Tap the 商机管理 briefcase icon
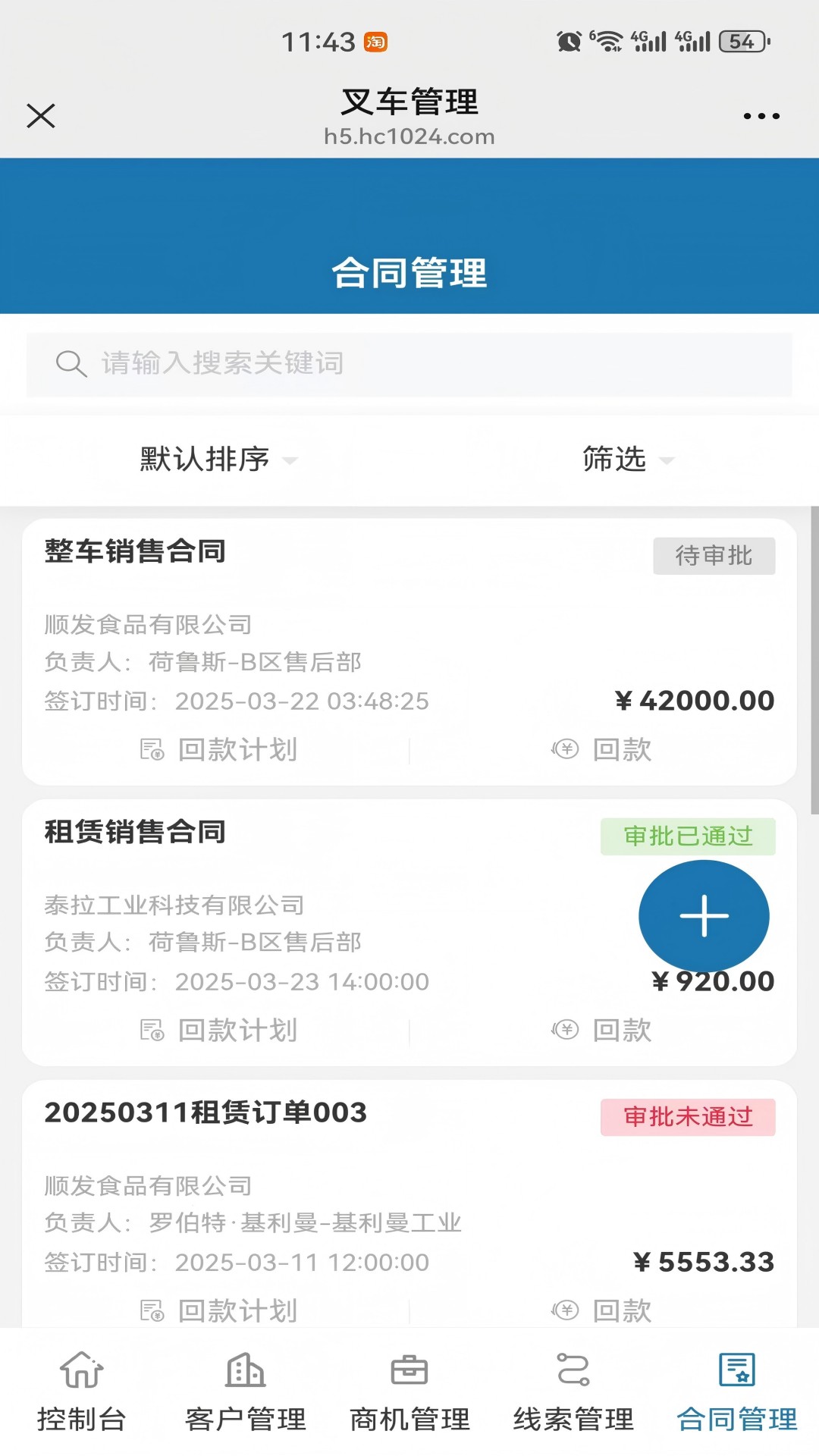Screen dimensions: 819x1456 (x=409, y=1369)
